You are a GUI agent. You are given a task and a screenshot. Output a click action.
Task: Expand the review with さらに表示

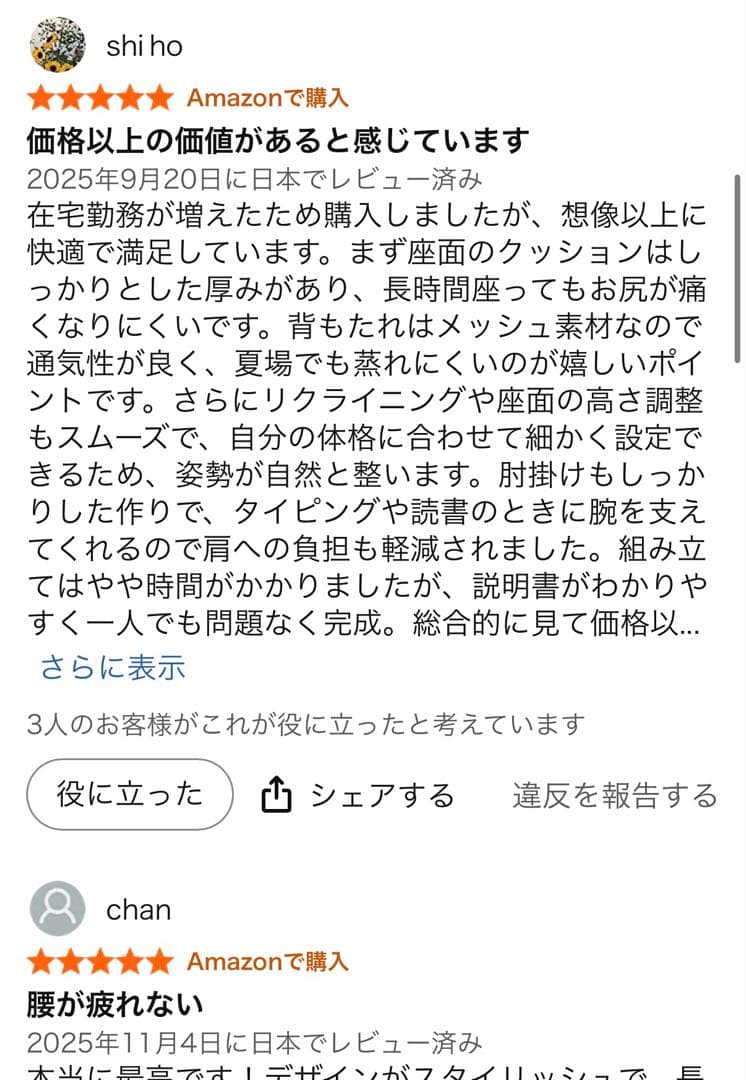112,667
